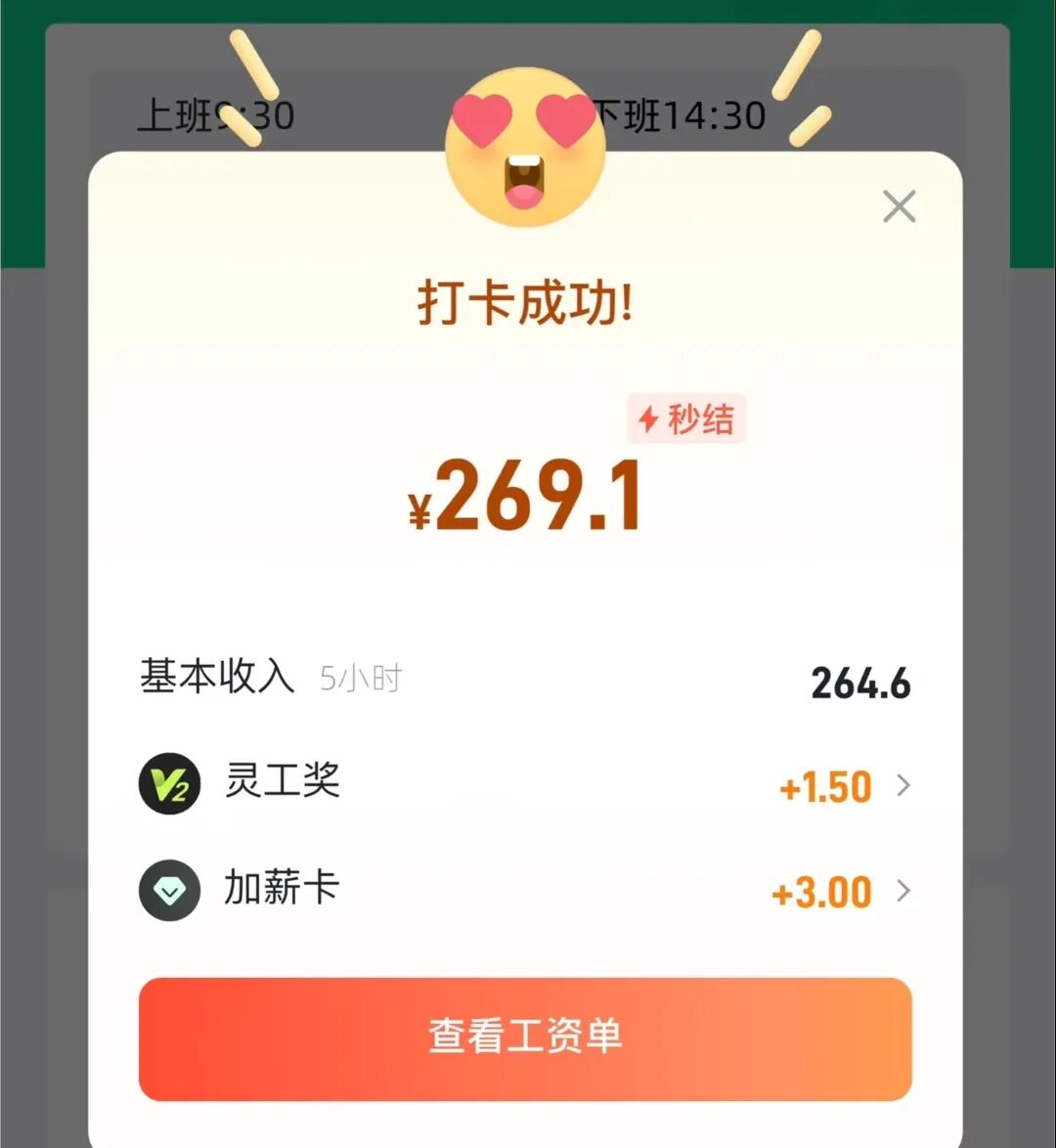
Task: Tap the green V2 gig worker emblem
Action: pos(168,782)
